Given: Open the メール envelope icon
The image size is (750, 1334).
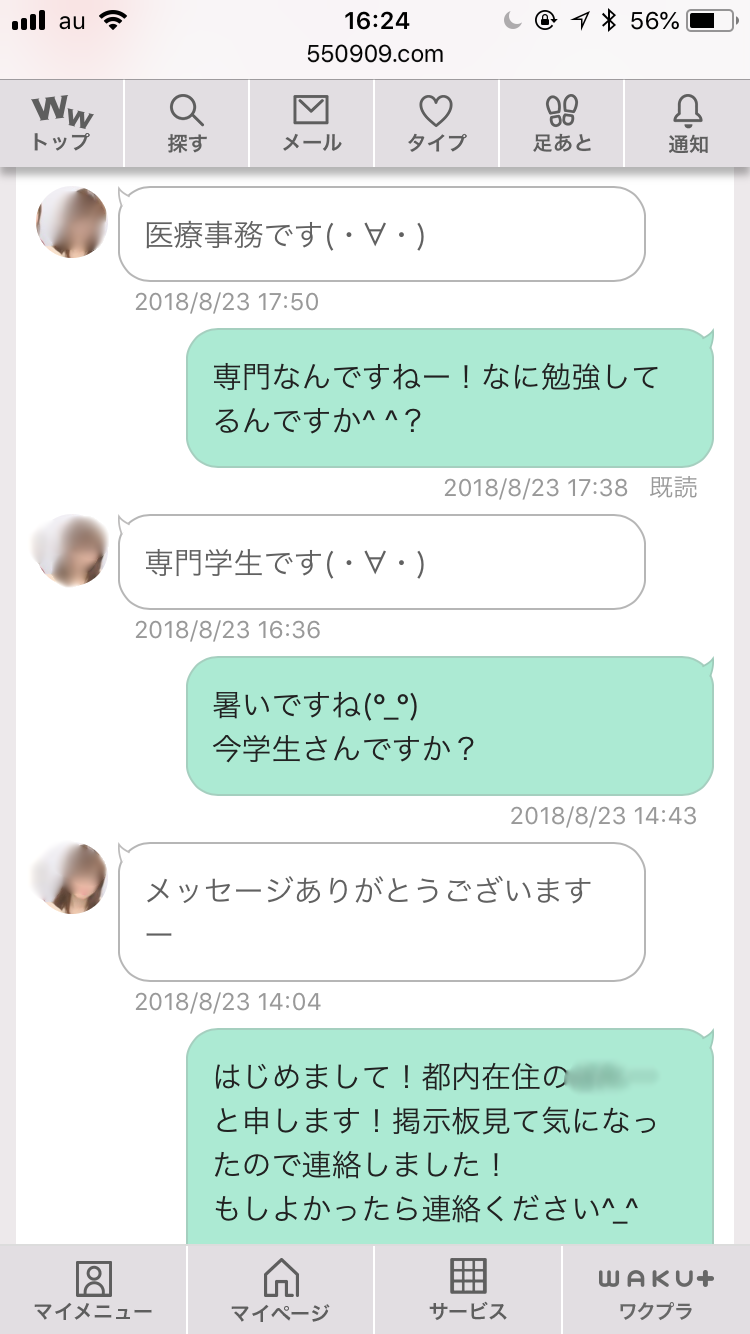Looking at the screenshot, I should point(310,122).
